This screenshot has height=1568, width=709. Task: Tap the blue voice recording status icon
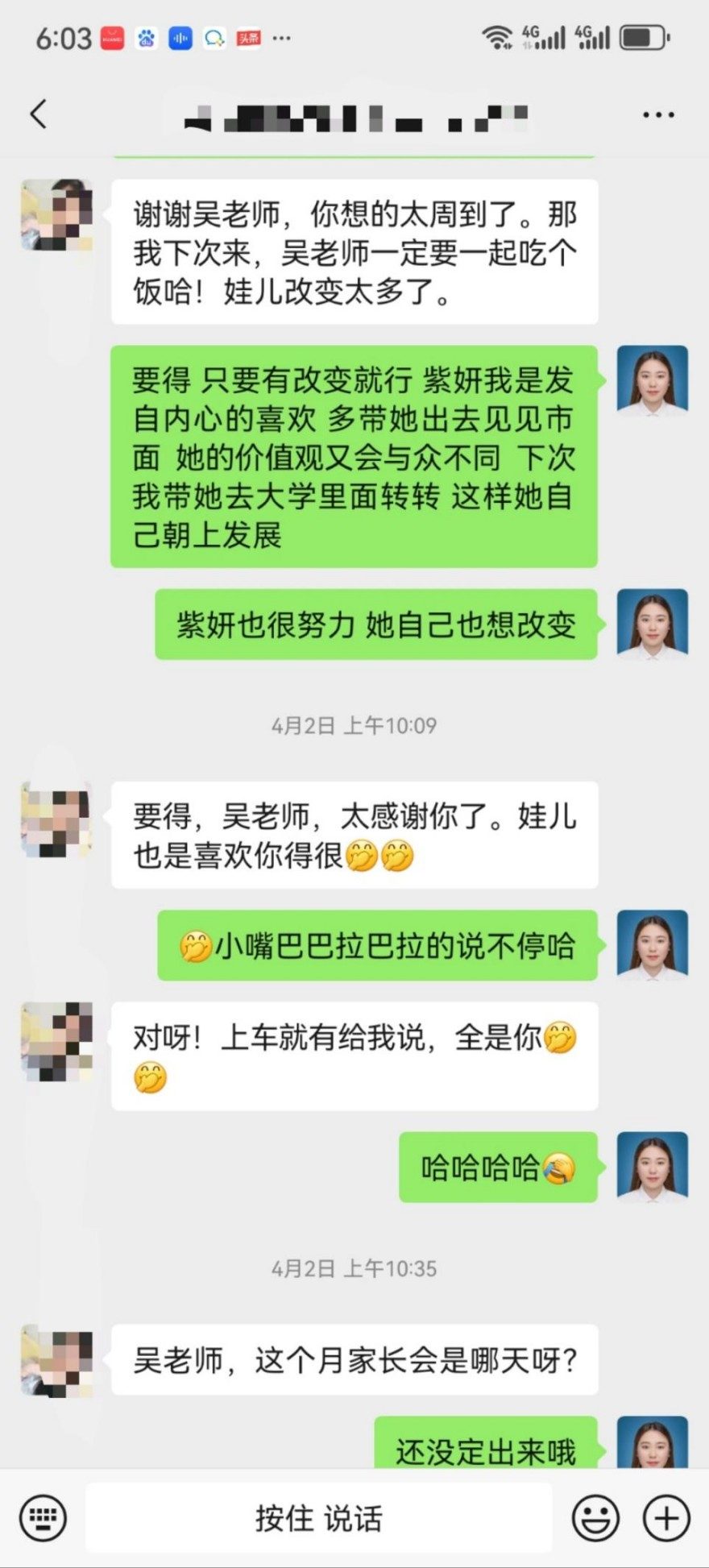click(179, 36)
